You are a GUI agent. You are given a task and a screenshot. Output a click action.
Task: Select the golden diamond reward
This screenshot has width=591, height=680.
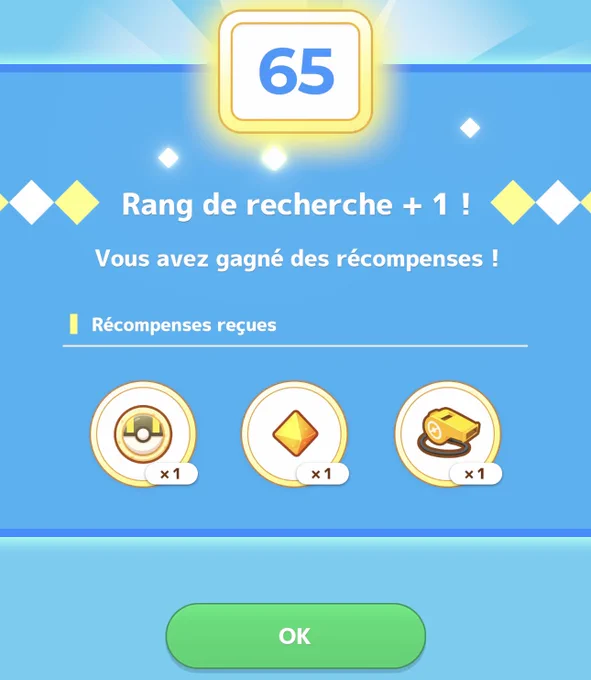(x=295, y=434)
